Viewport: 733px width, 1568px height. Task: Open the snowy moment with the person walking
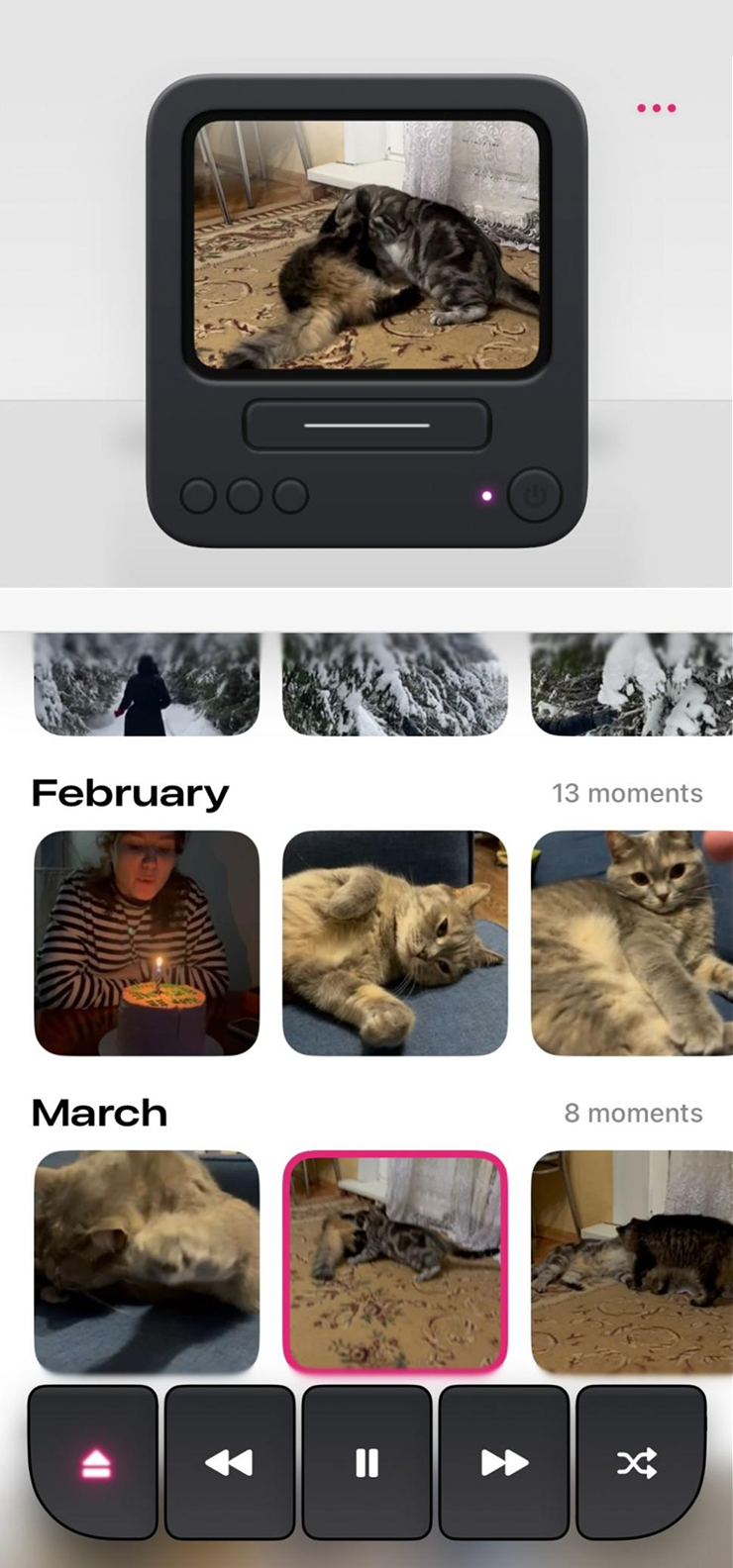pos(147,685)
